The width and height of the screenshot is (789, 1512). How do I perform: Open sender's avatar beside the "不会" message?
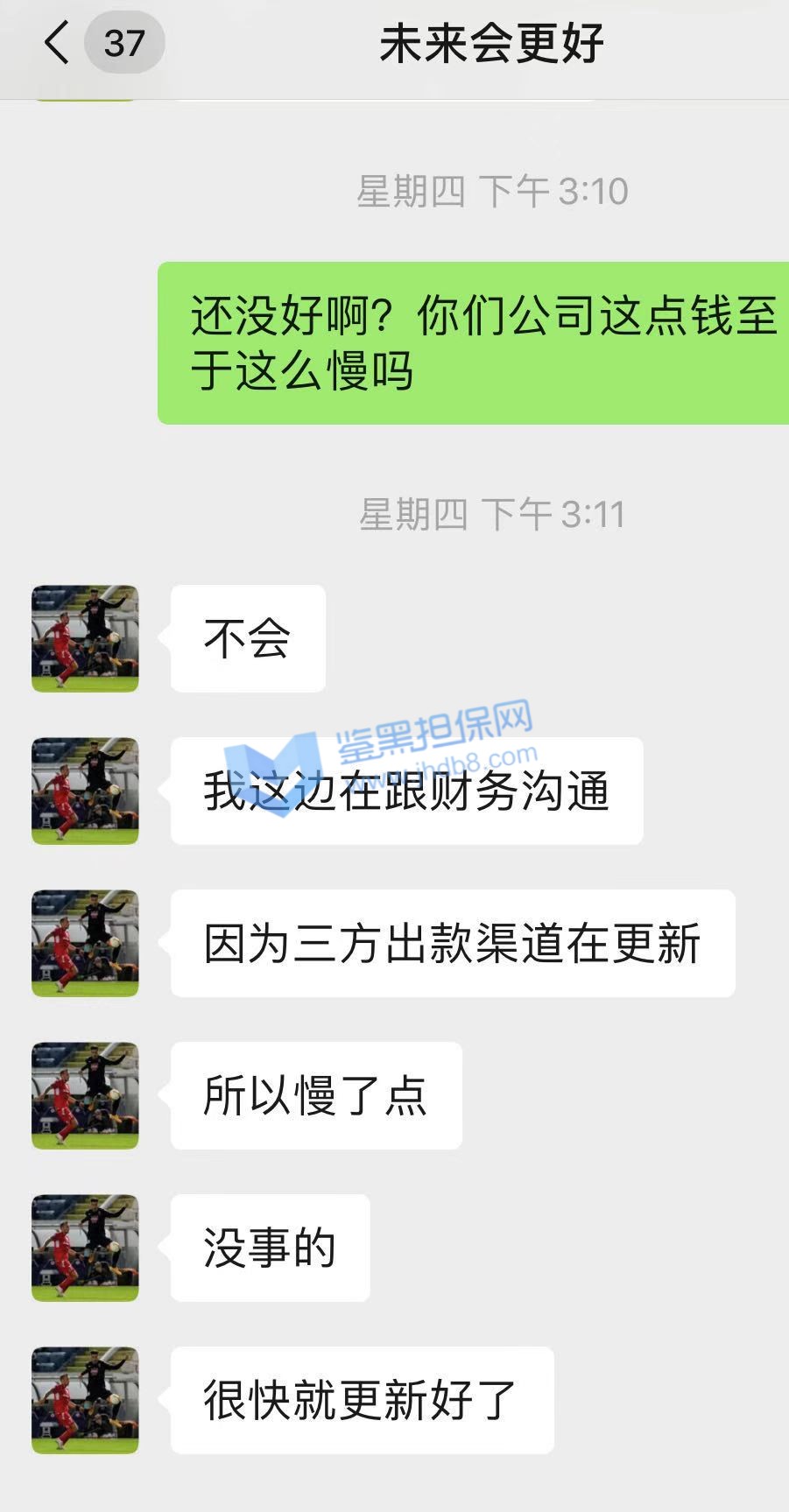(x=85, y=638)
